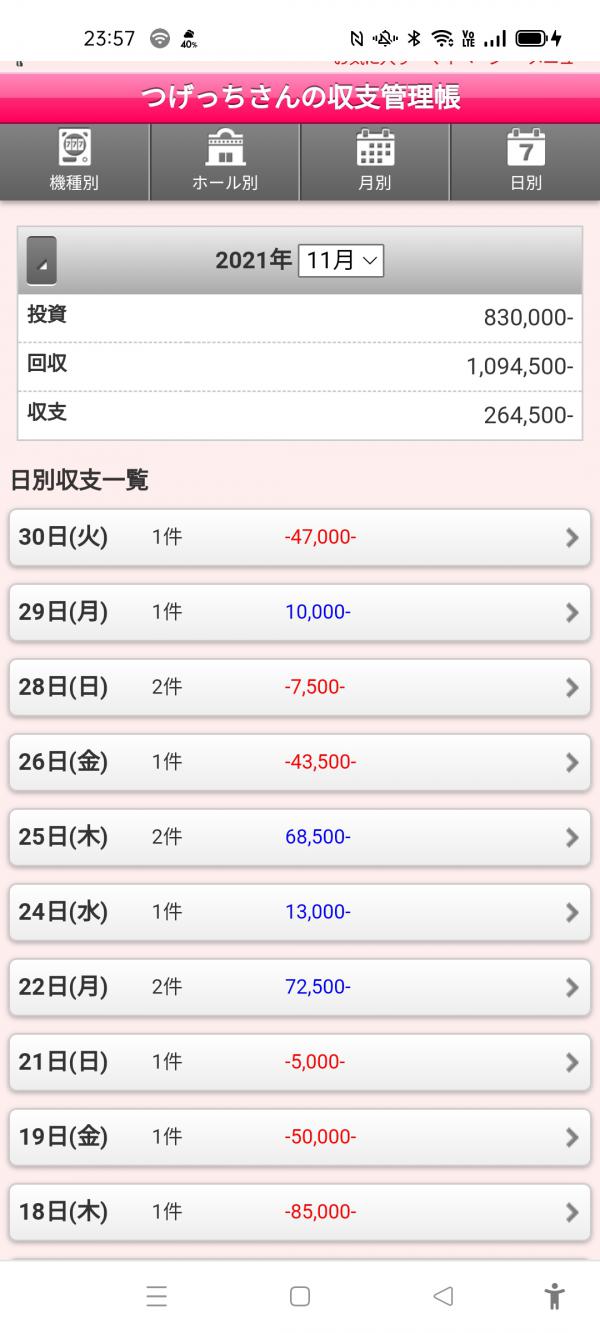Viewport: 600px width, 1333px height.
Task: Switch to the 機種別 tab
Action: tap(74, 162)
